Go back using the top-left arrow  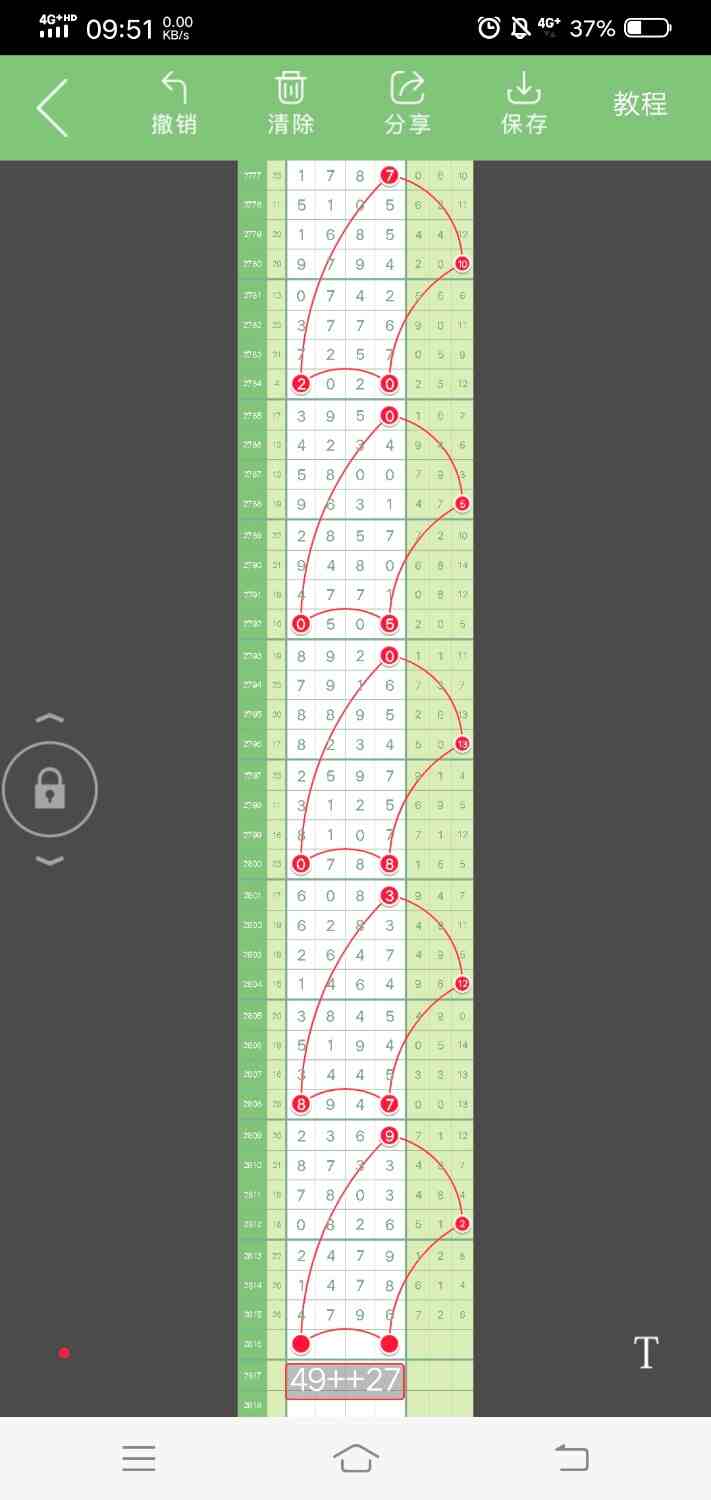click(x=52, y=107)
